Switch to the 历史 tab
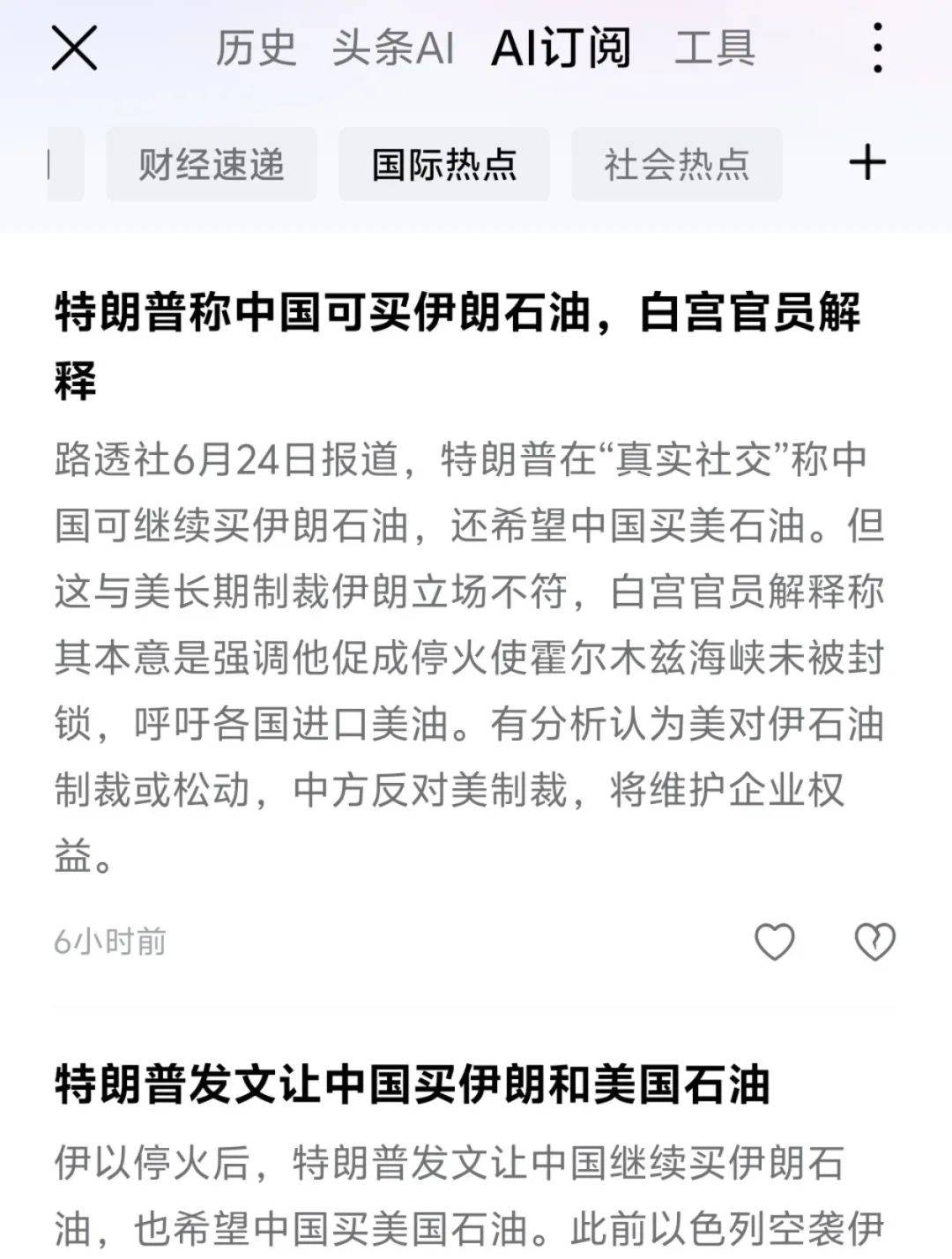The height and width of the screenshot is (1259, 952). pyautogui.click(x=256, y=48)
